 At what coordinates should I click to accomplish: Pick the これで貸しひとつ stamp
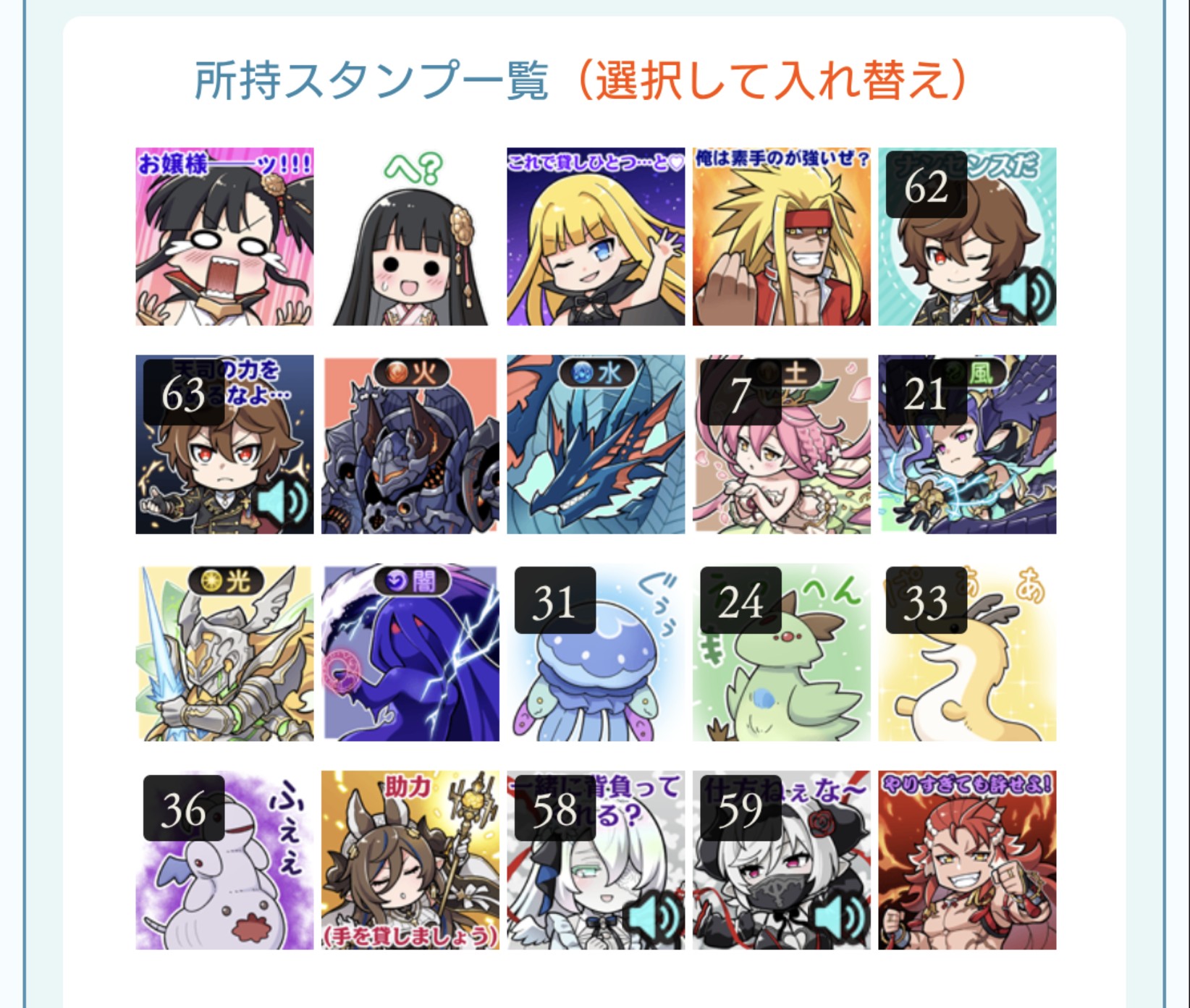coord(596,237)
